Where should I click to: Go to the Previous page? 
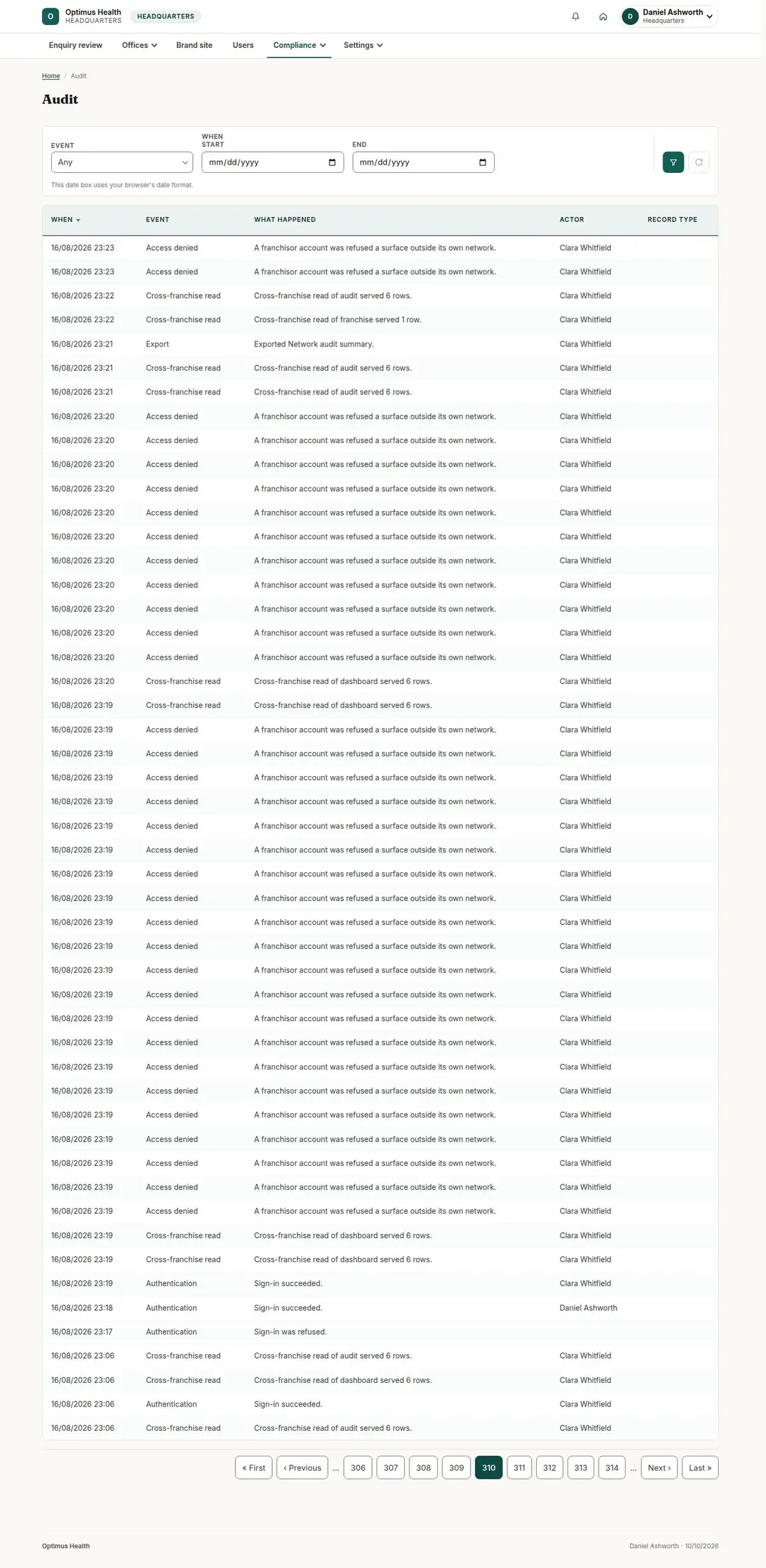[302, 1467]
